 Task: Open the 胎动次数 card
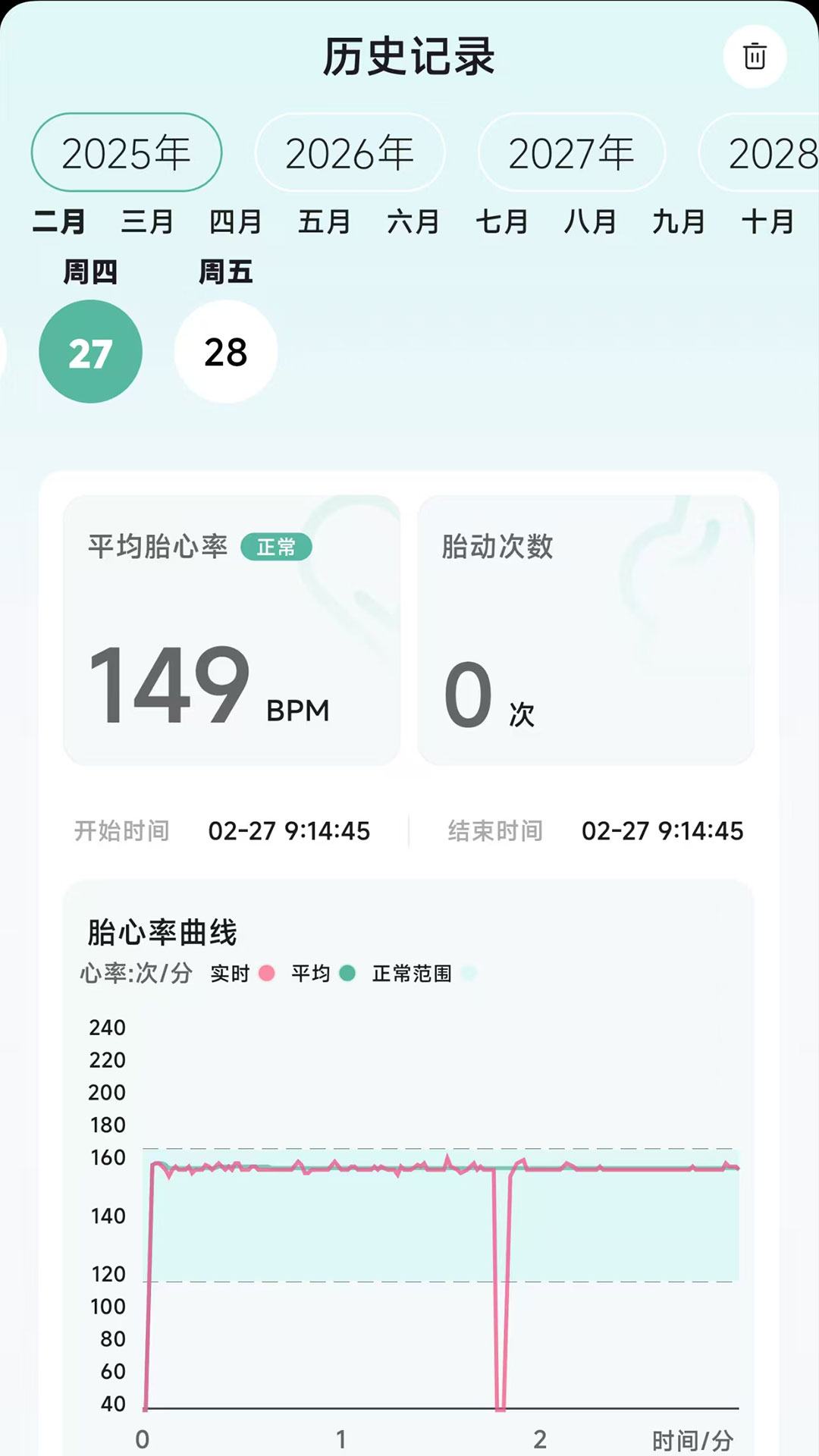tap(585, 629)
